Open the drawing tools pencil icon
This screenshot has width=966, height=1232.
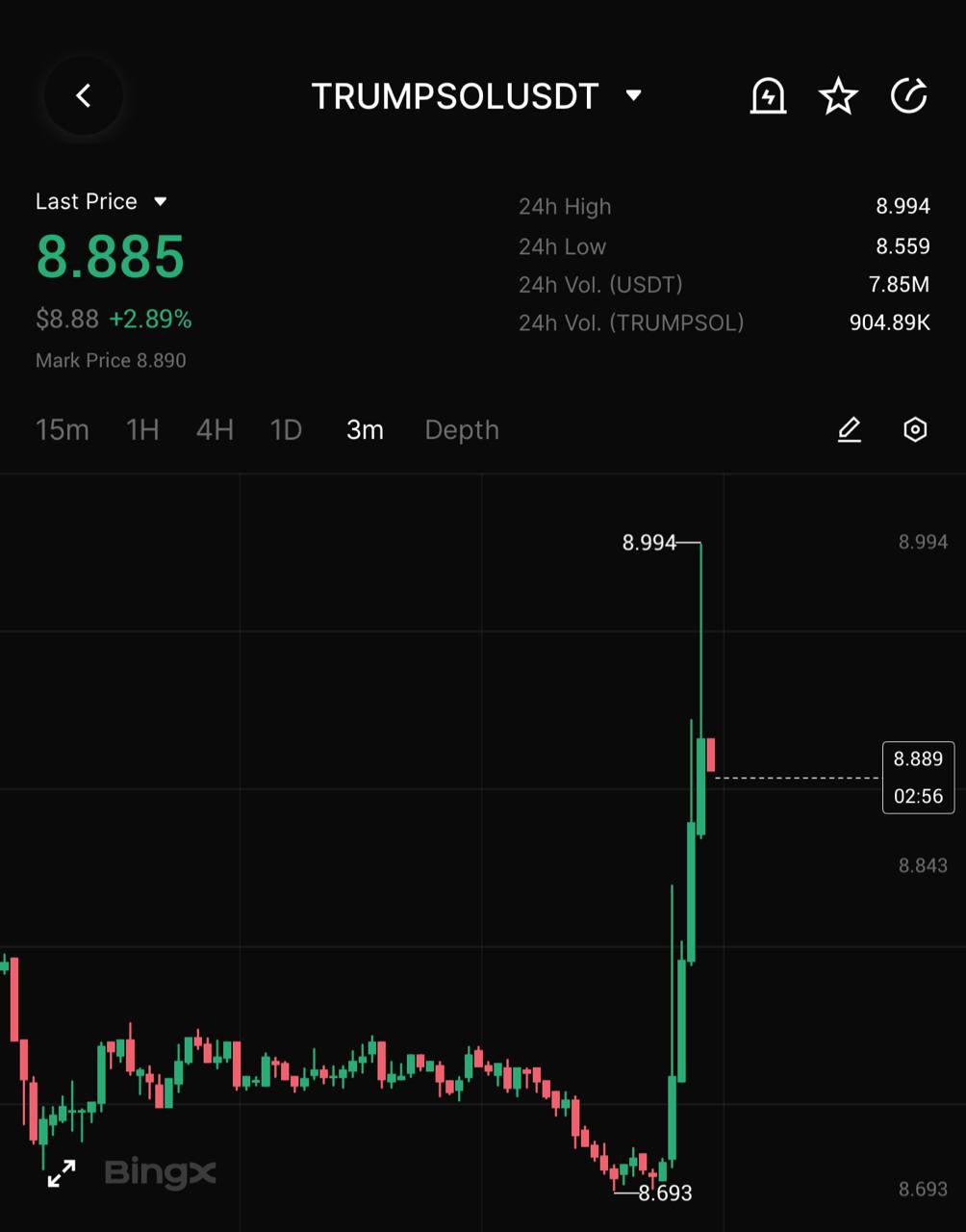[849, 430]
